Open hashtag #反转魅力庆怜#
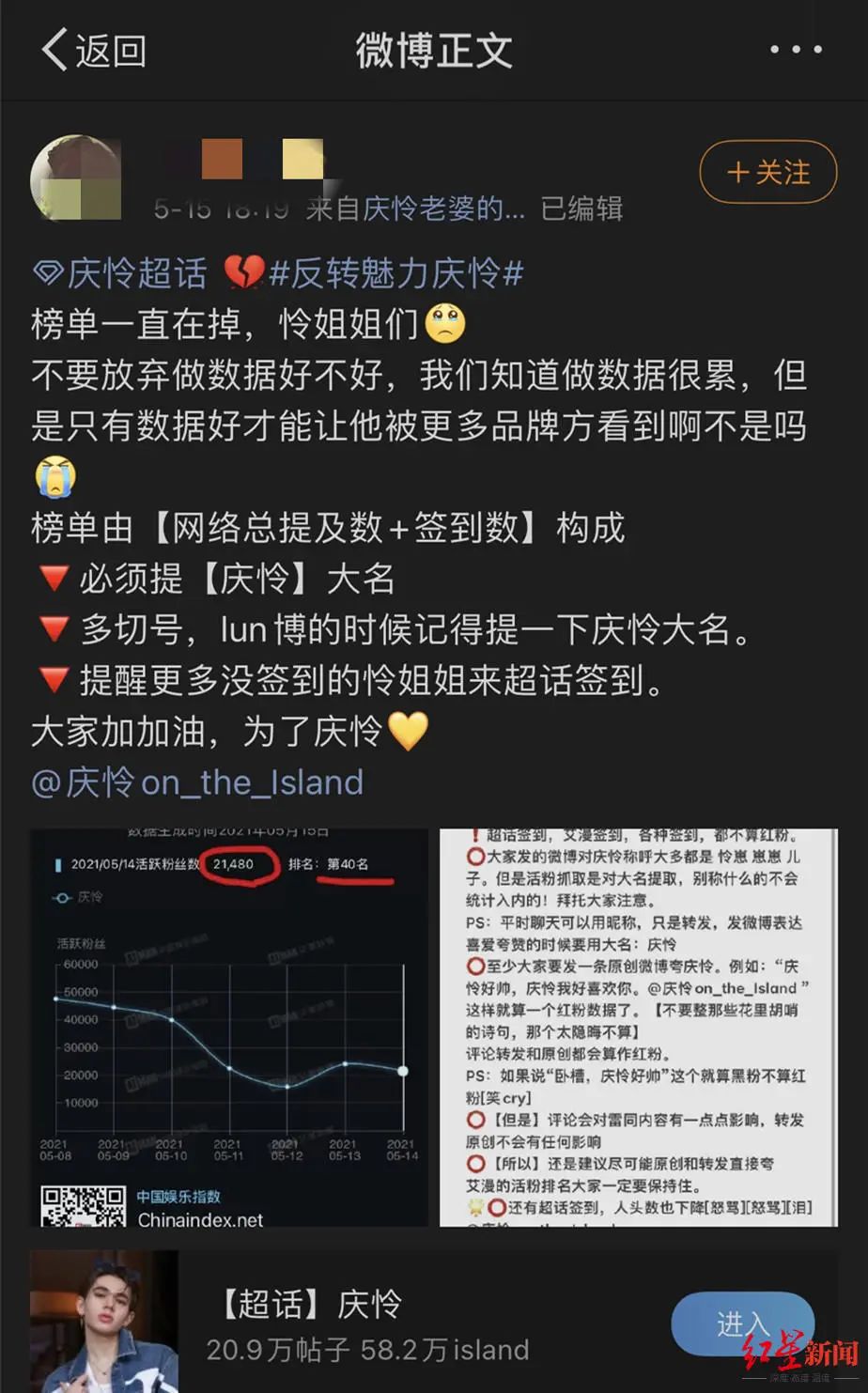The width and height of the screenshot is (868, 1393). (x=395, y=273)
